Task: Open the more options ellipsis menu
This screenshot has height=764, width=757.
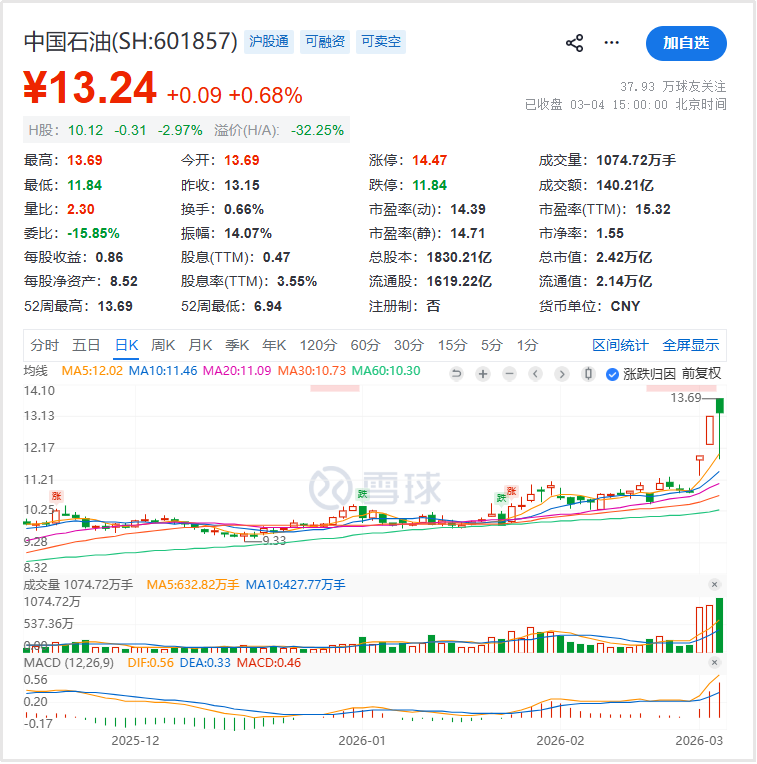Action: coord(611,42)
